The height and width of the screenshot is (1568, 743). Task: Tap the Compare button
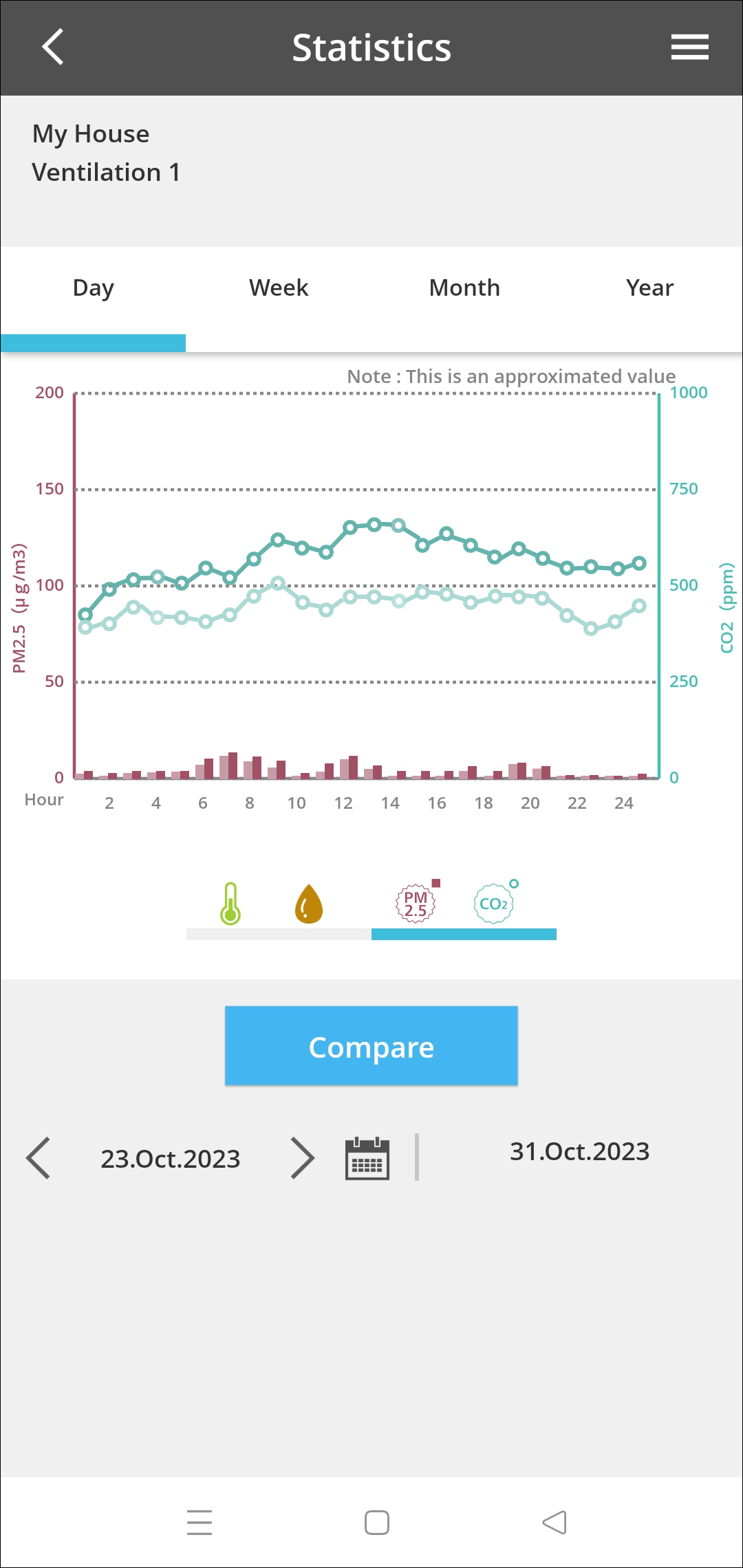pyautogui.click(x=371, y=1046)
